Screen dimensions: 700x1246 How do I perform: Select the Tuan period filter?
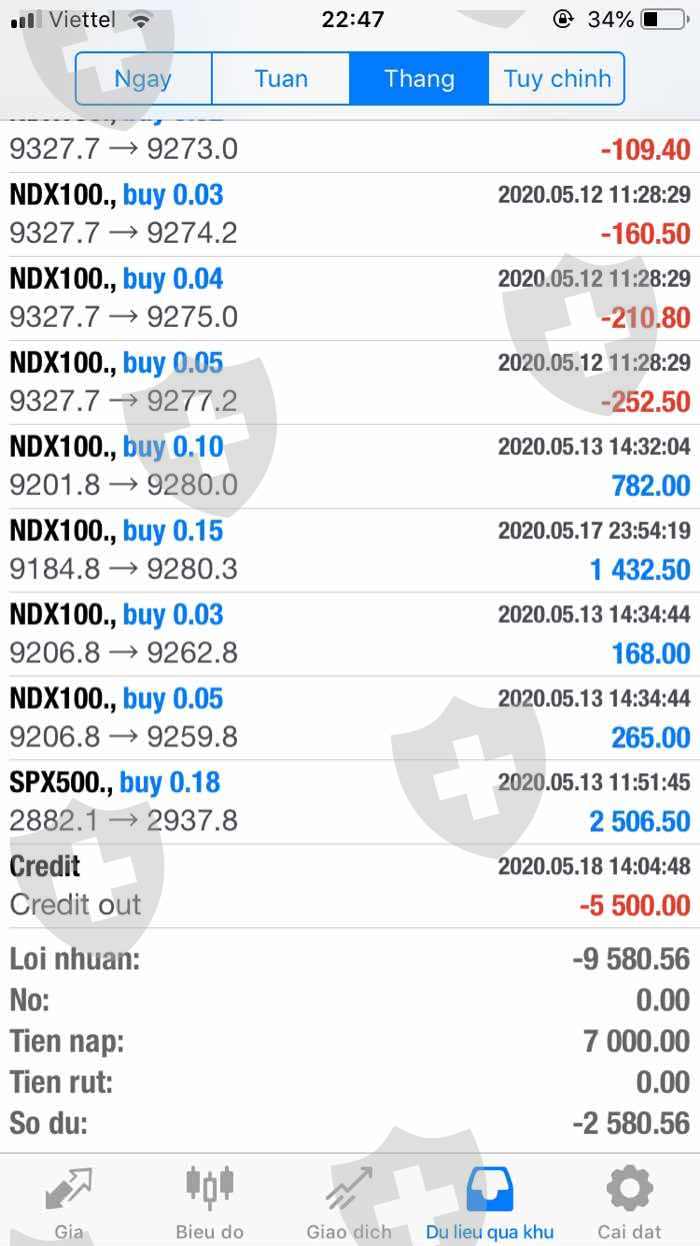(x=281, y=79)
